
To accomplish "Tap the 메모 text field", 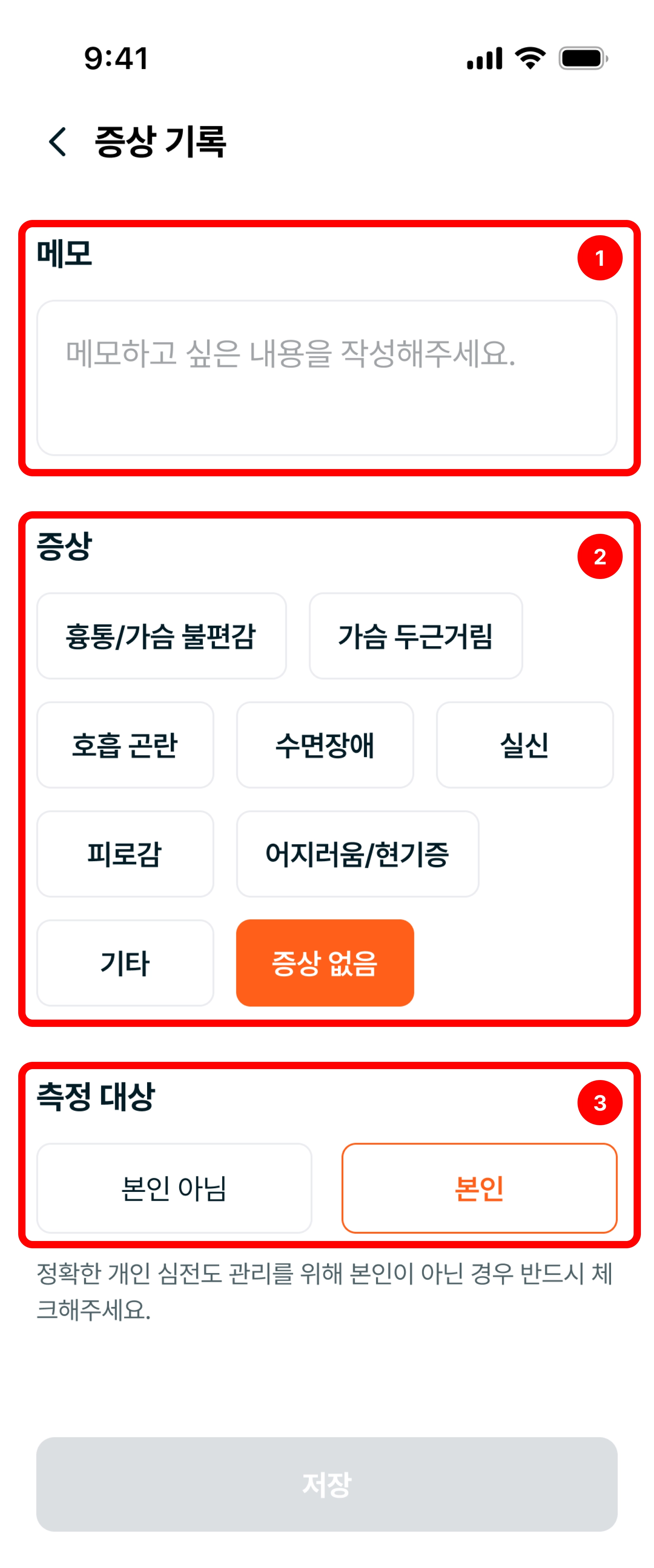I will click(326, 377).
